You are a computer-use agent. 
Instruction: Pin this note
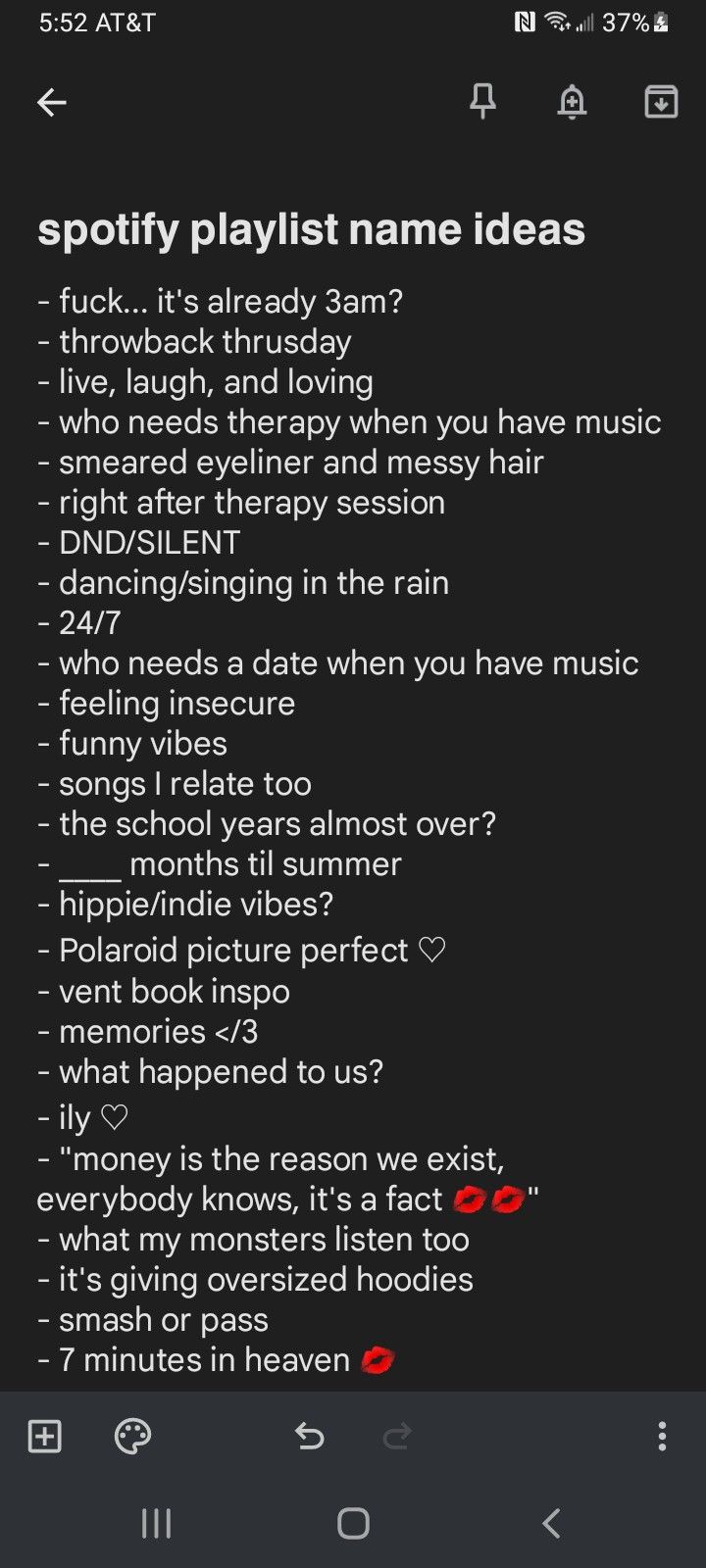pos(482,101)
